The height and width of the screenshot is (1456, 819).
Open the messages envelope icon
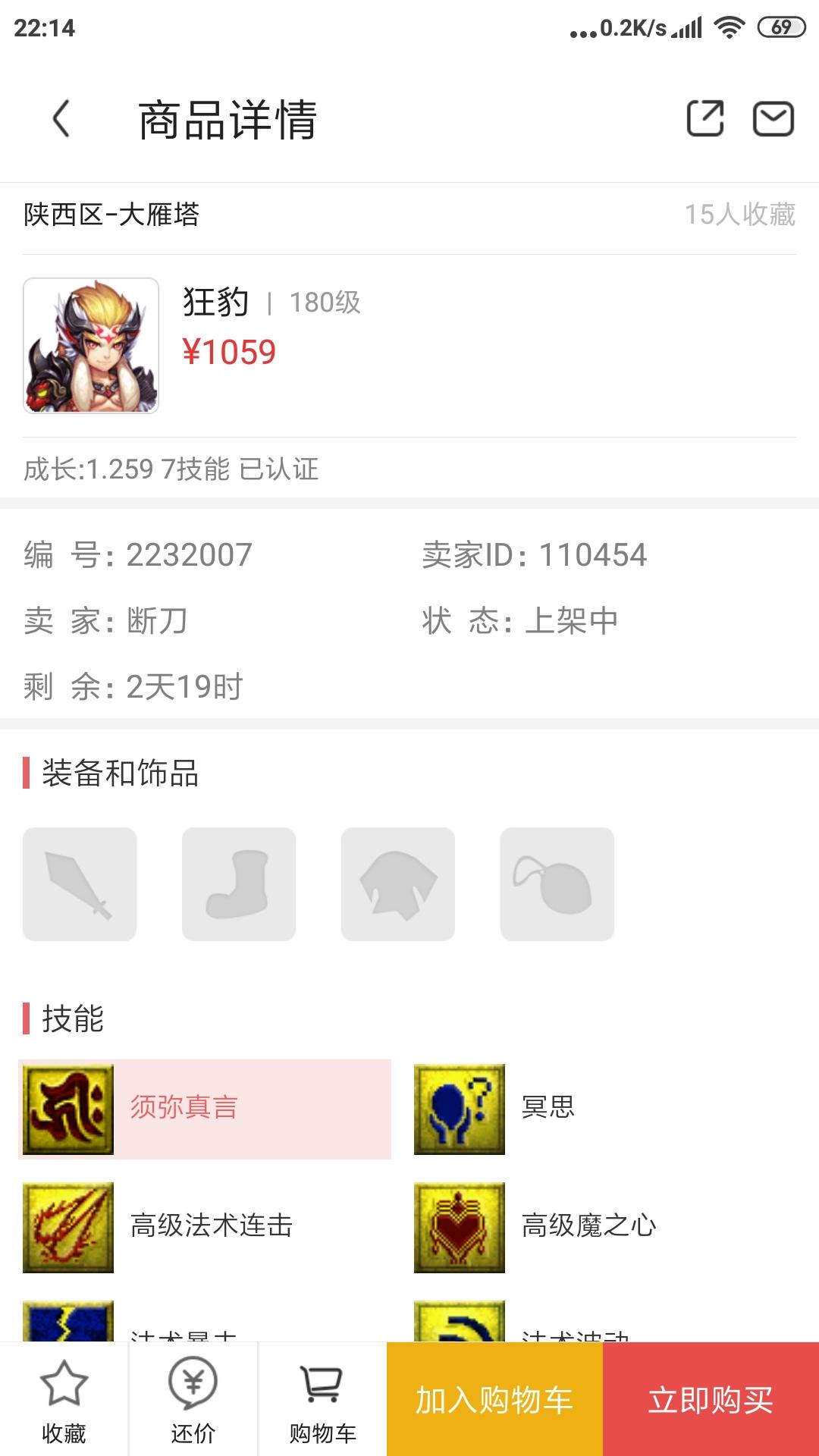tap(773, 119)
